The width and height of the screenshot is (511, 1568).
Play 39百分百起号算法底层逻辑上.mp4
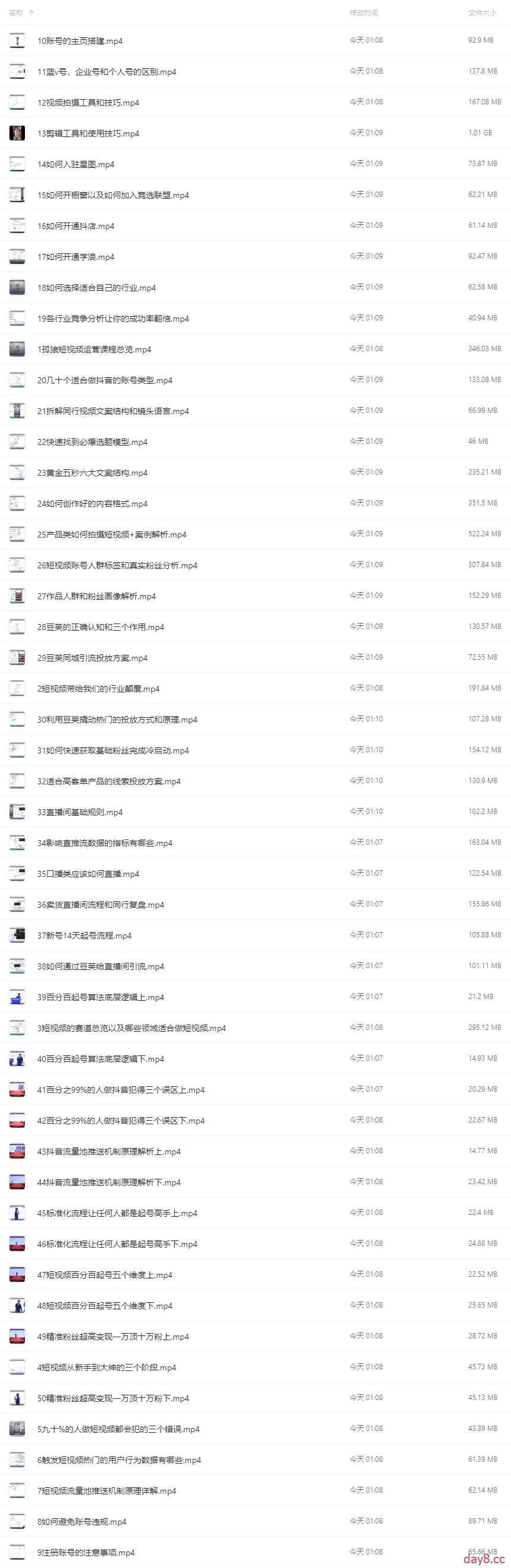[100, 997]
